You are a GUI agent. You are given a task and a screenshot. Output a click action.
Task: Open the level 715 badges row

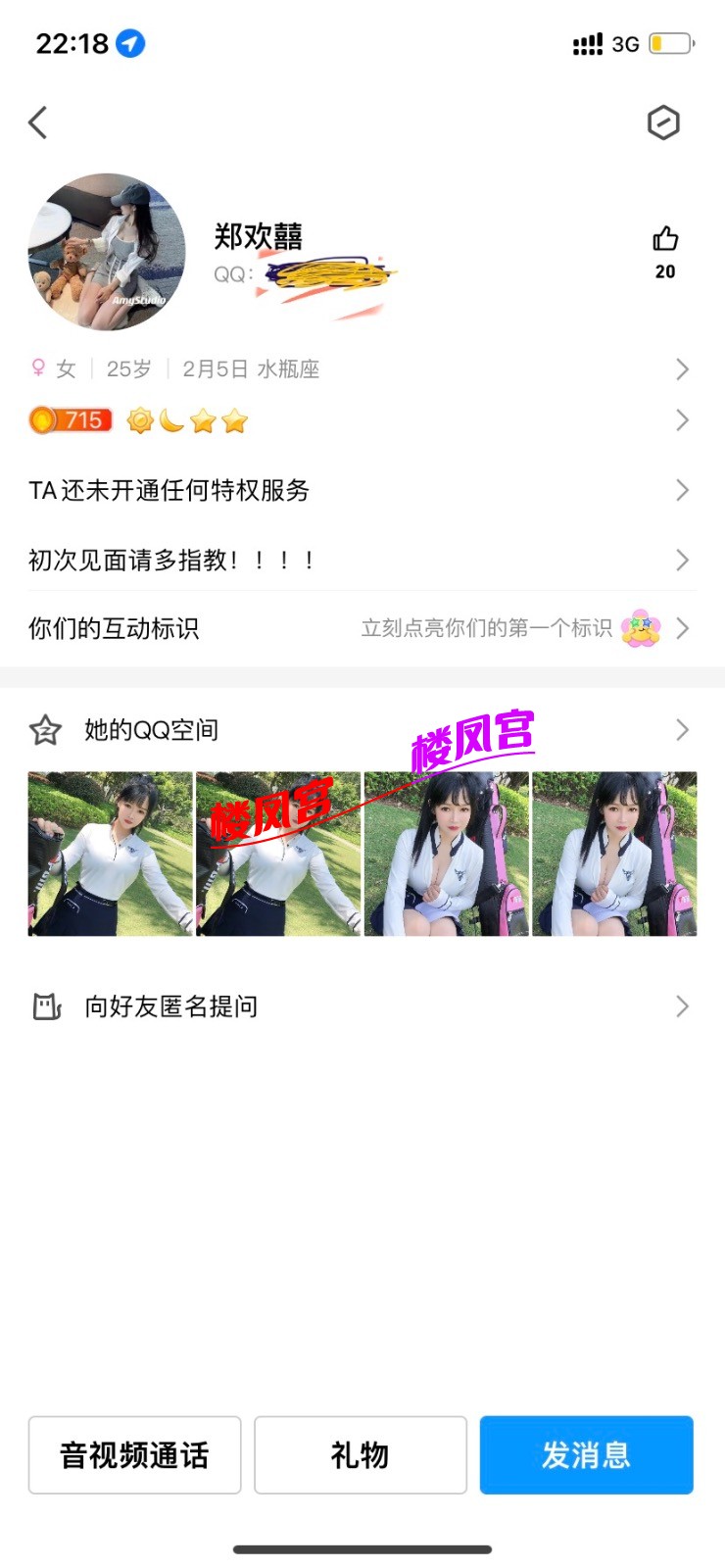pyautogui.click(x=361, y=420)
